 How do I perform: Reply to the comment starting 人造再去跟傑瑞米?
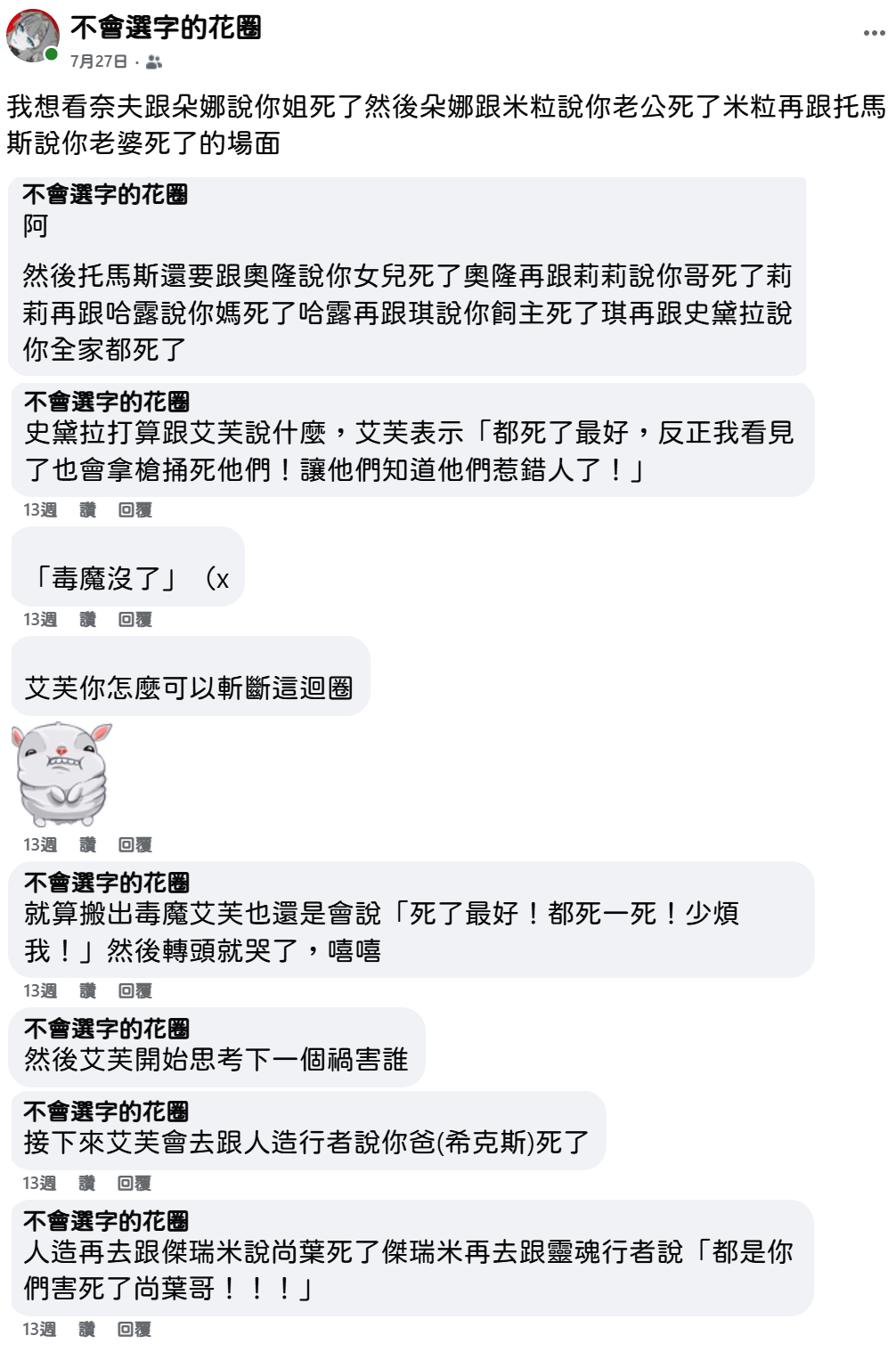[134, 1329]
